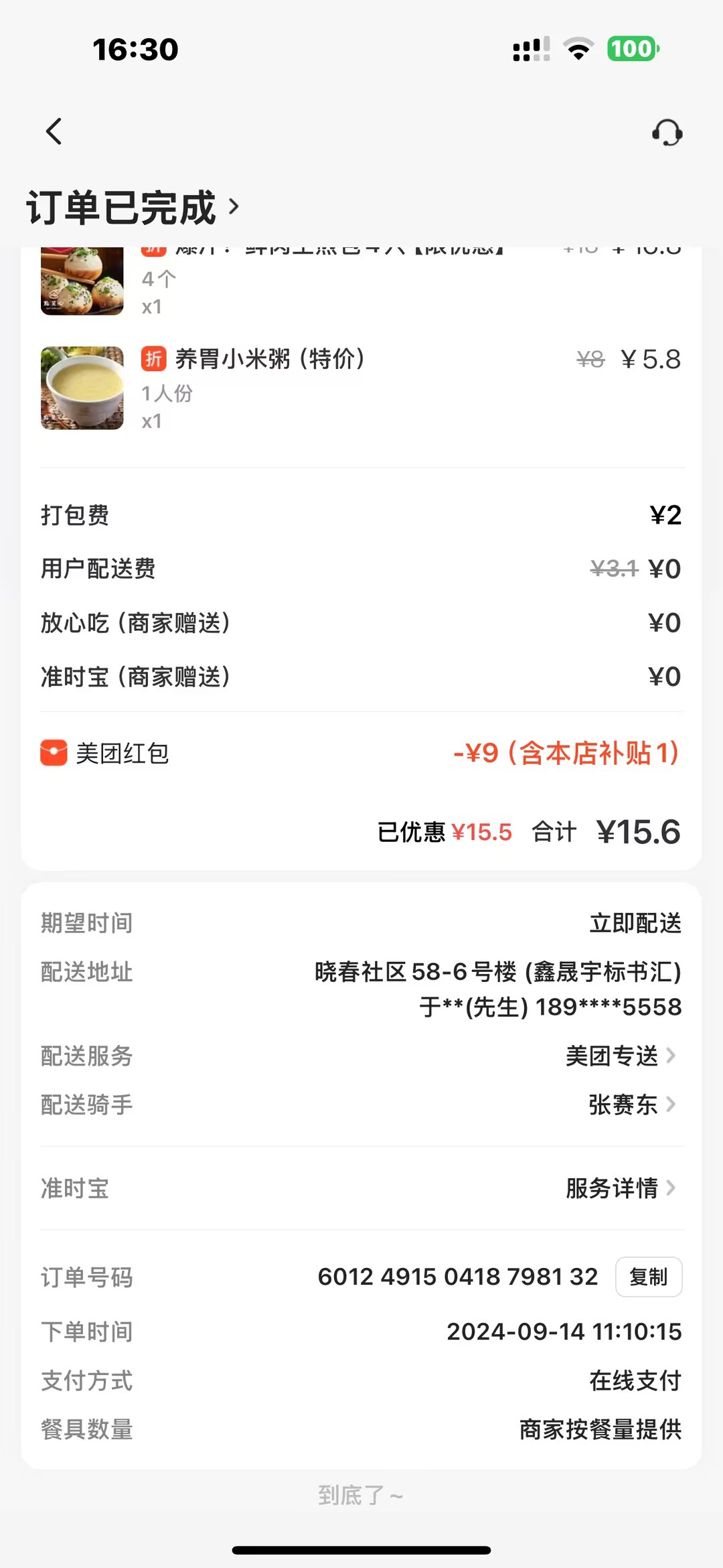Contact customer service via headset icon
This screenshot has width=723, height=1568.
[667, 133]
